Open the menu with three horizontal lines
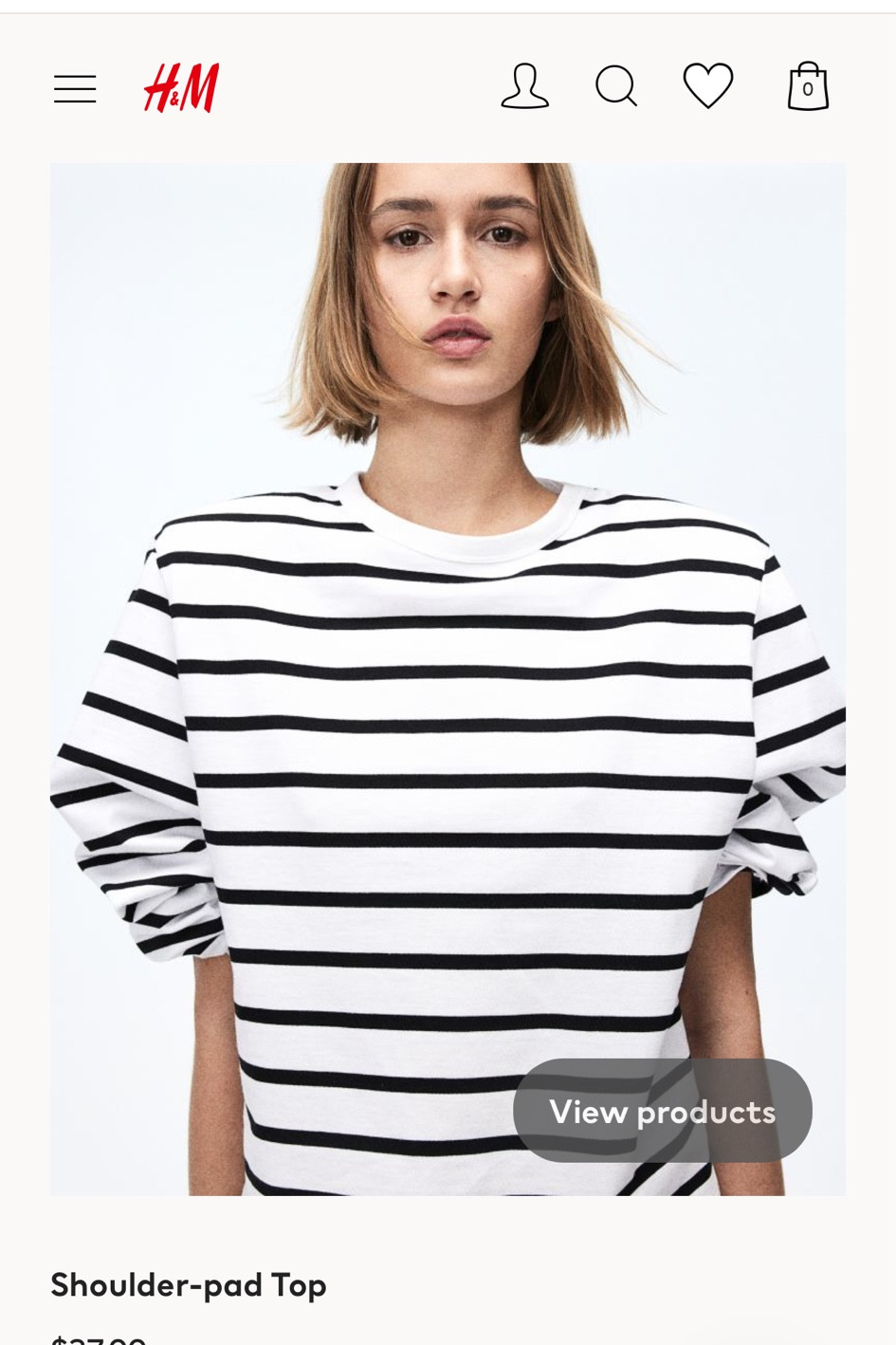The width and height of the screenshot is (896, 1345). point(74,87)
